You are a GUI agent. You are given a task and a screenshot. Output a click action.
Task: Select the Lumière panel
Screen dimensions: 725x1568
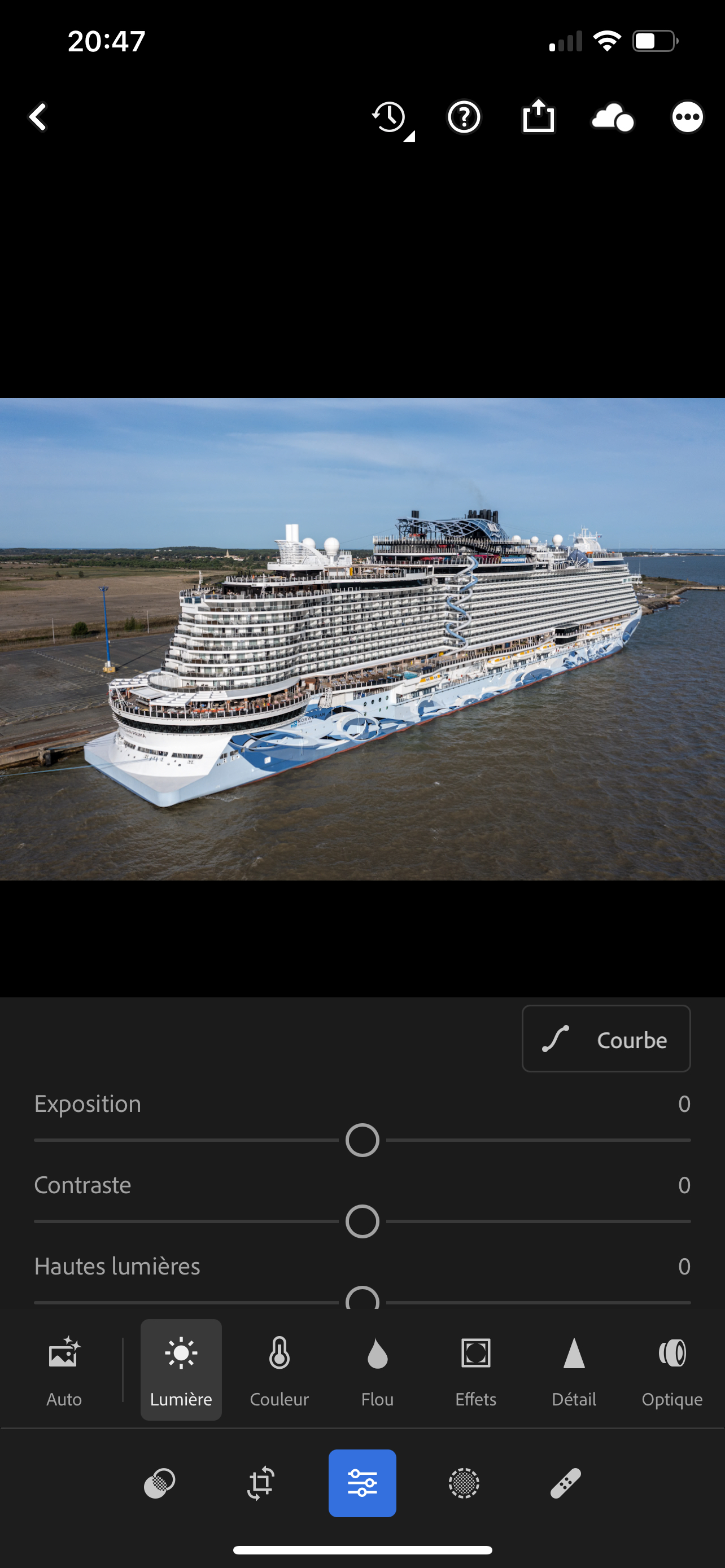(x=181, y=1369)
